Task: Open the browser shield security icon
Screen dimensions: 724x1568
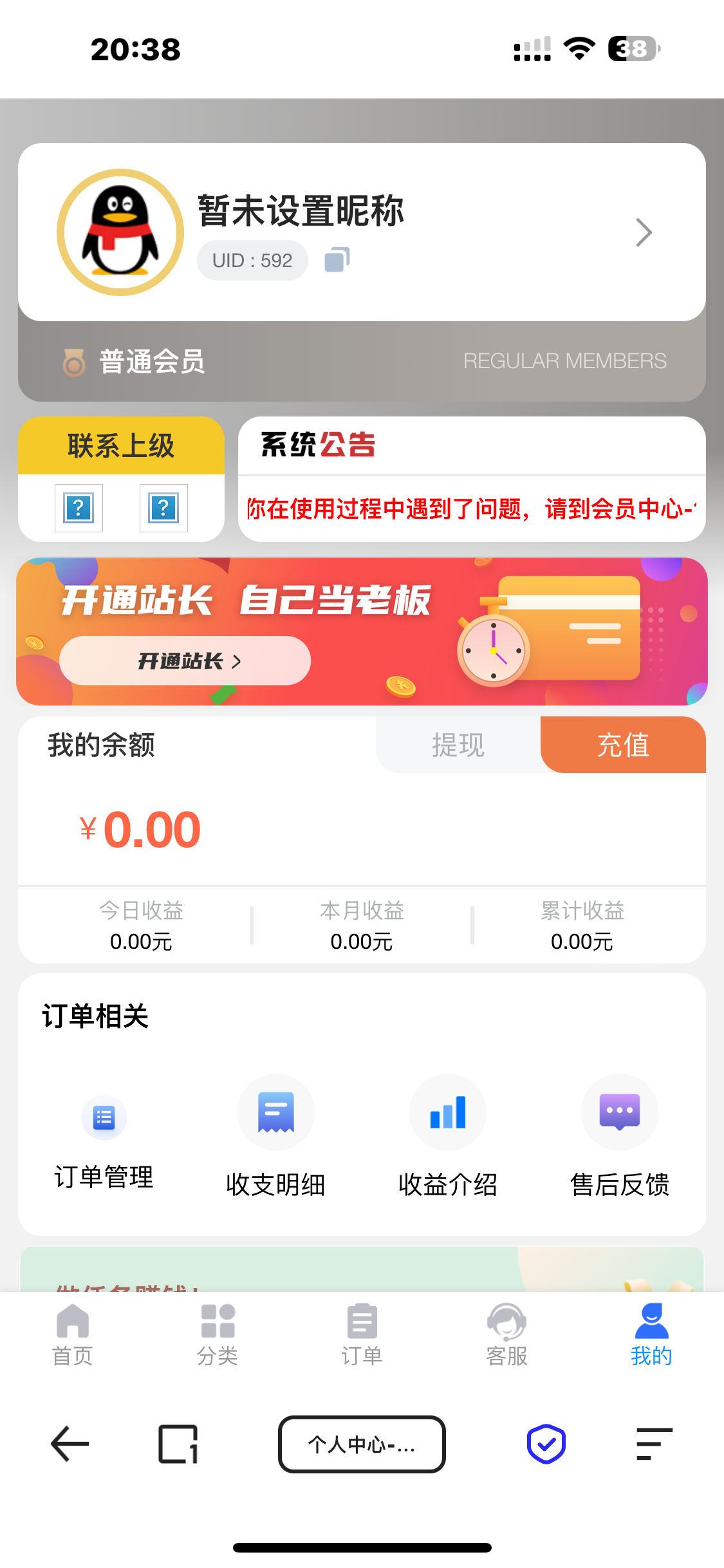Action: click(546, 1444)
